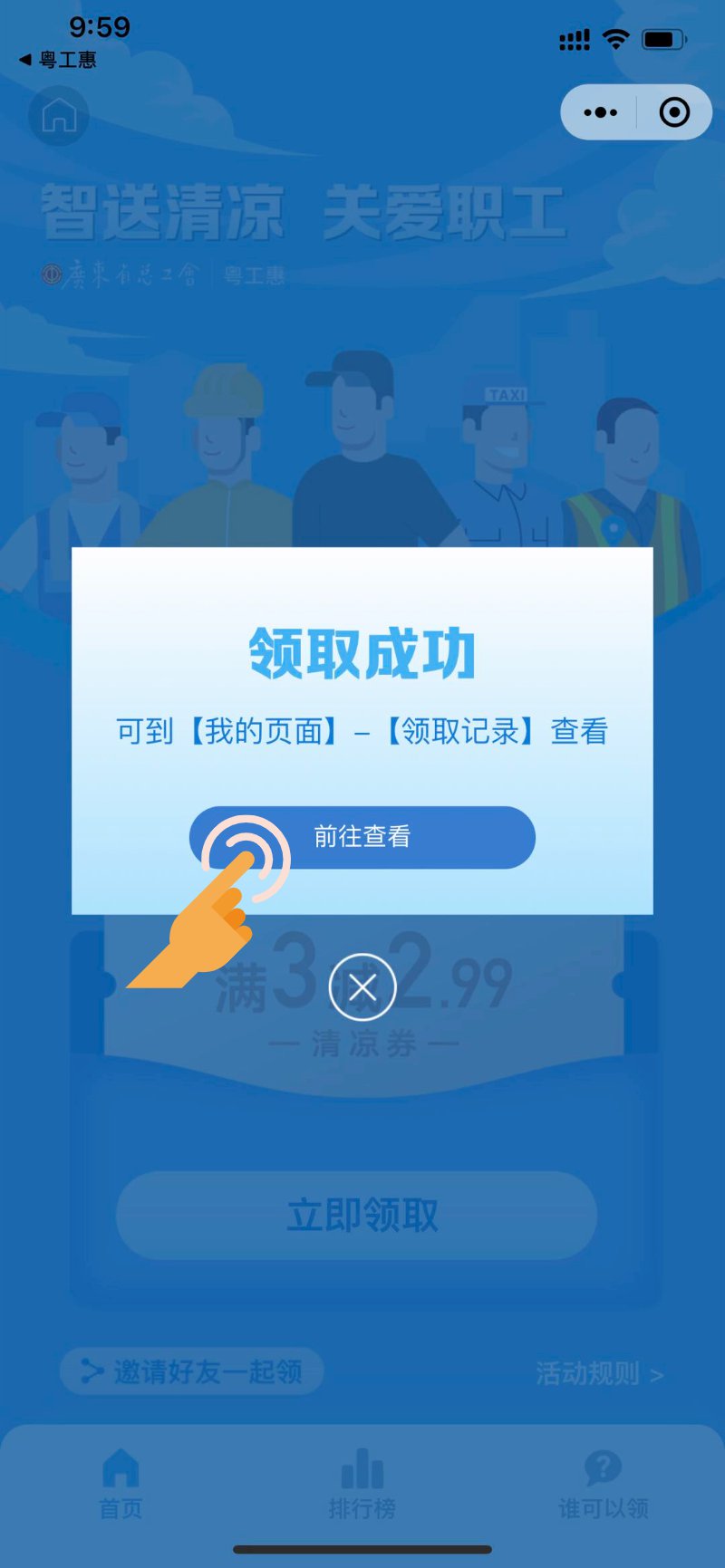725x1568 pixels.
Task: Close the mini program via target icon
Action: 674,113
